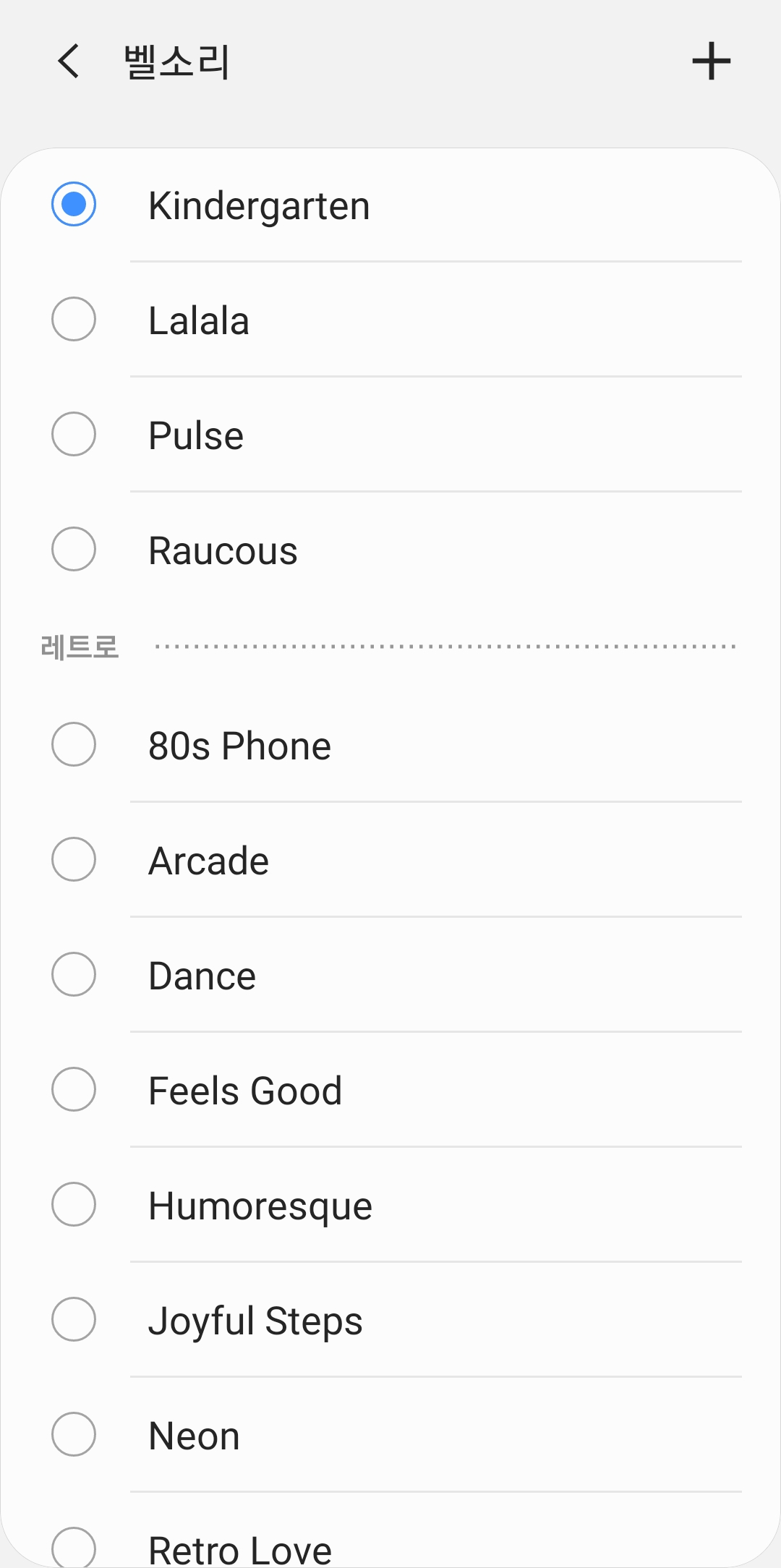Image resolution: width=781 pixels, height=1568 pixels.
Task: Tap the Kindergarten label text
Action: (x=258, y=205)
